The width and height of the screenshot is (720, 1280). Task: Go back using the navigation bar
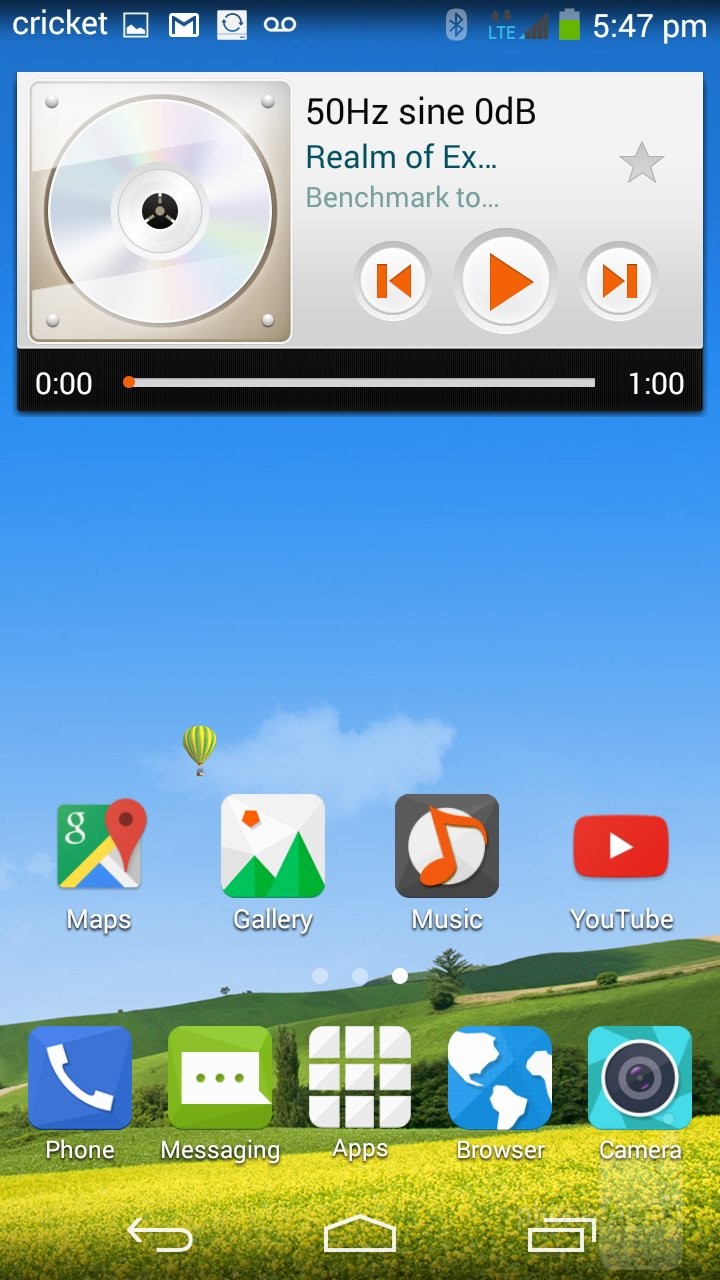(x=160, y=1235)
